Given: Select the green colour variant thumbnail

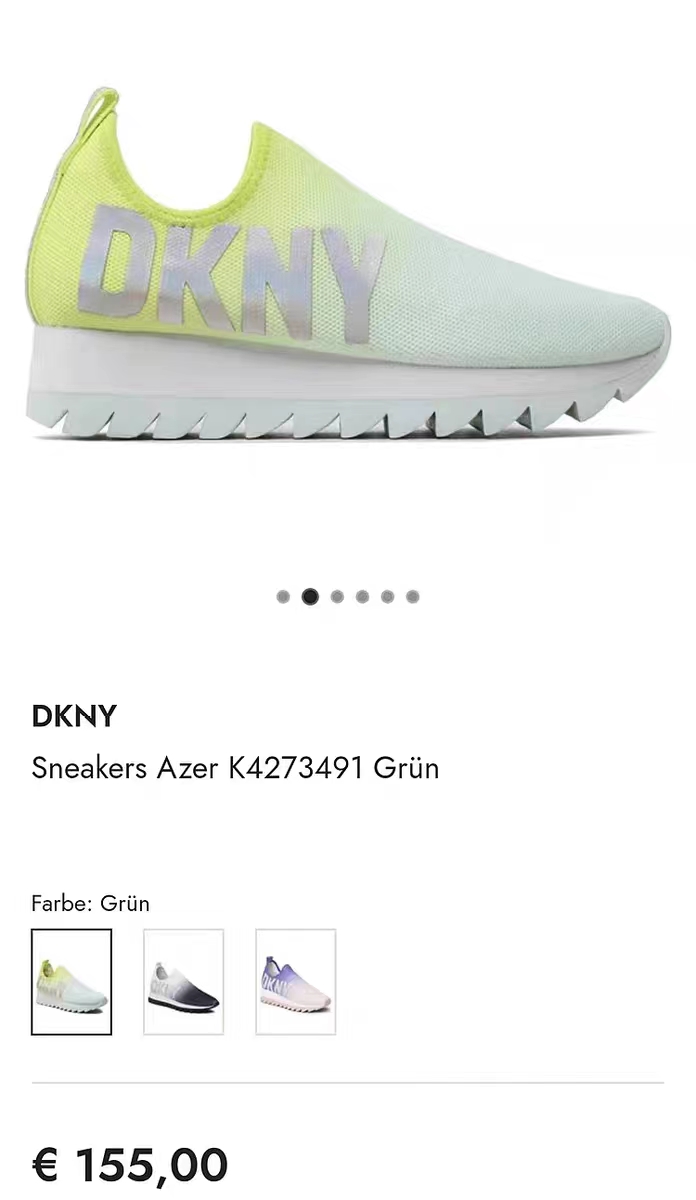Looking at the screenshot, I should [x=71, y=981].
